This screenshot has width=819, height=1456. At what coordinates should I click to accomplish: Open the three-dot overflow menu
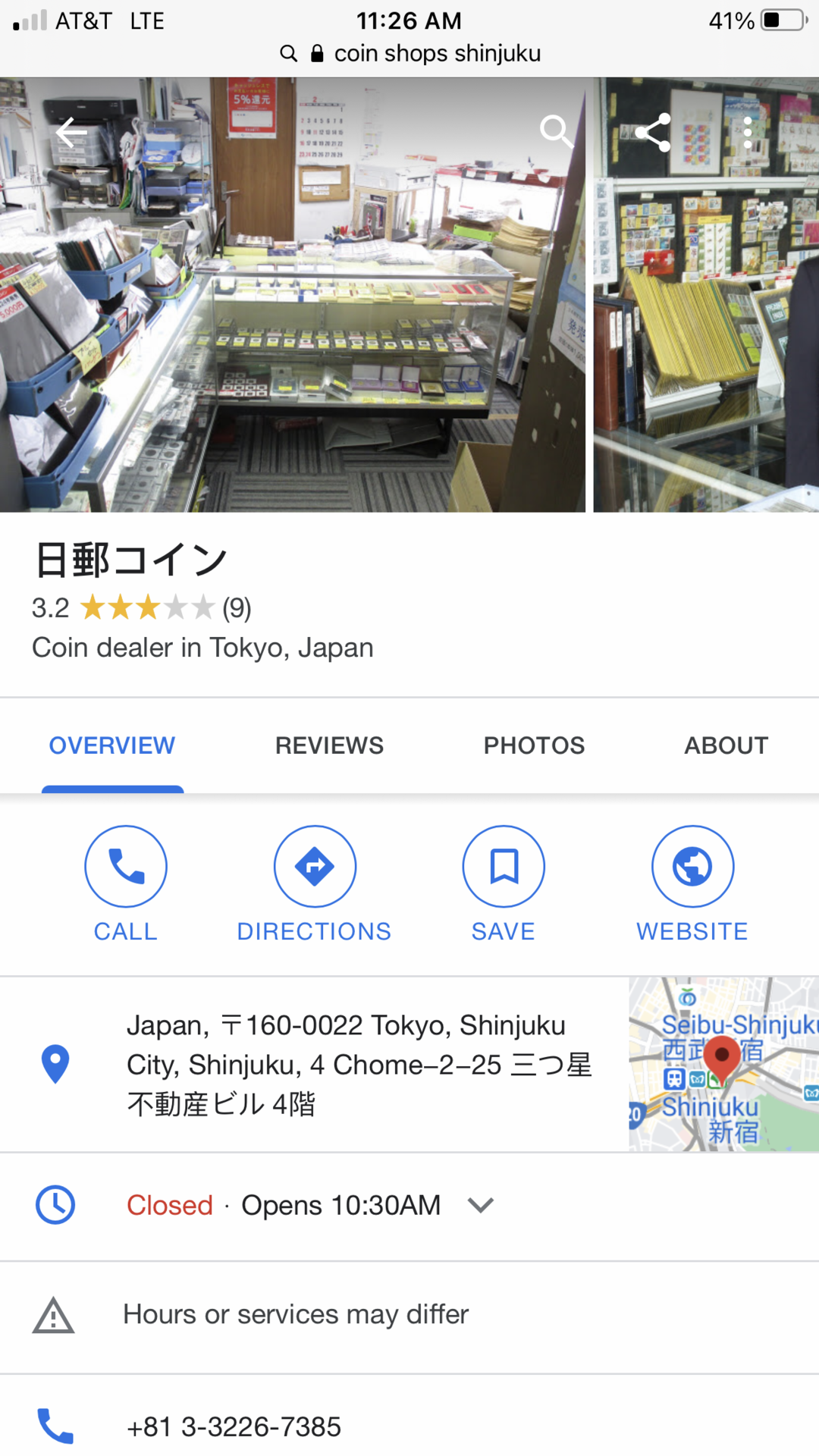click(x=748, y=133)
